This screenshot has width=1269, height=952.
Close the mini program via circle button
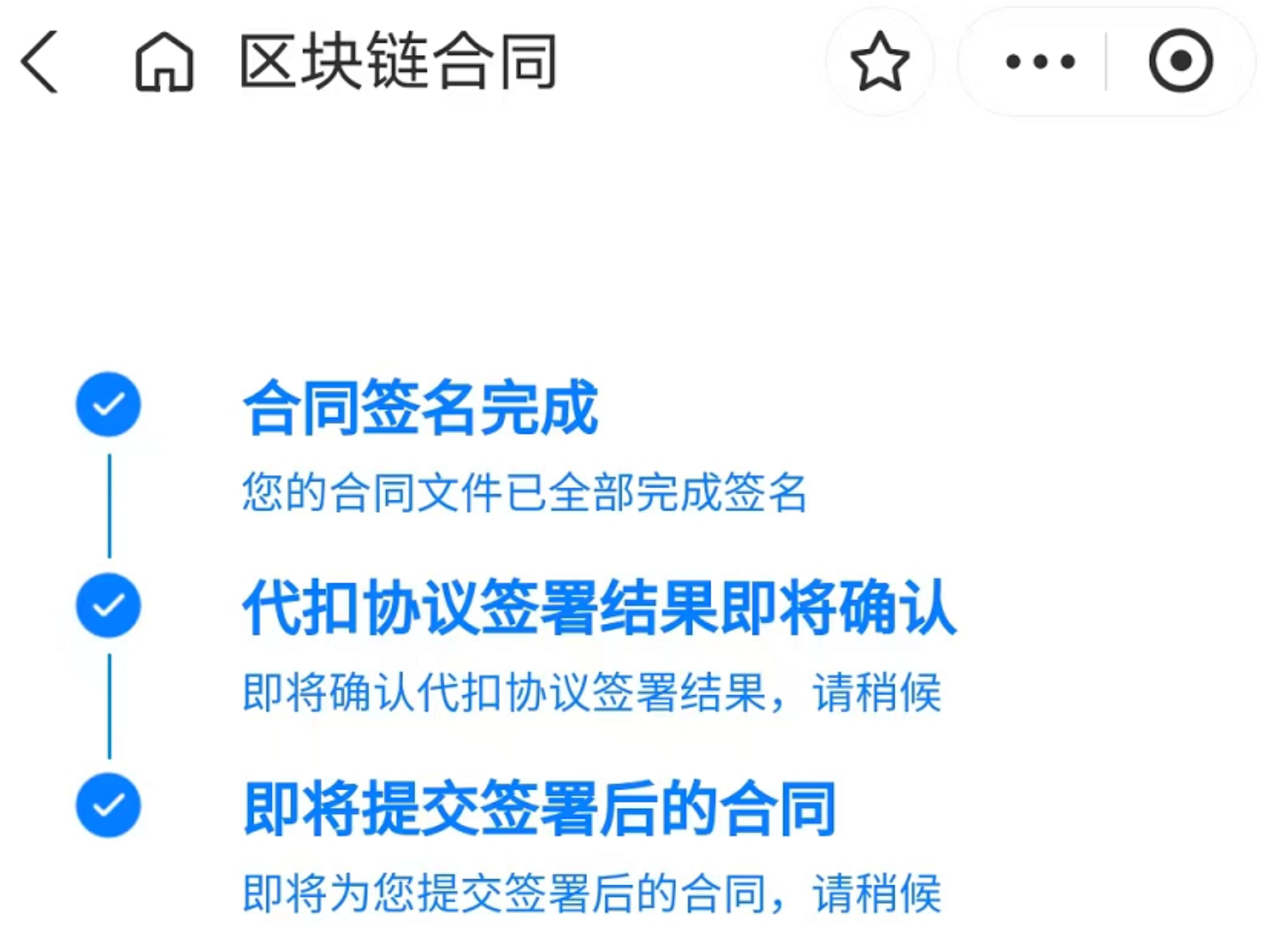(x=1180, y=61)
